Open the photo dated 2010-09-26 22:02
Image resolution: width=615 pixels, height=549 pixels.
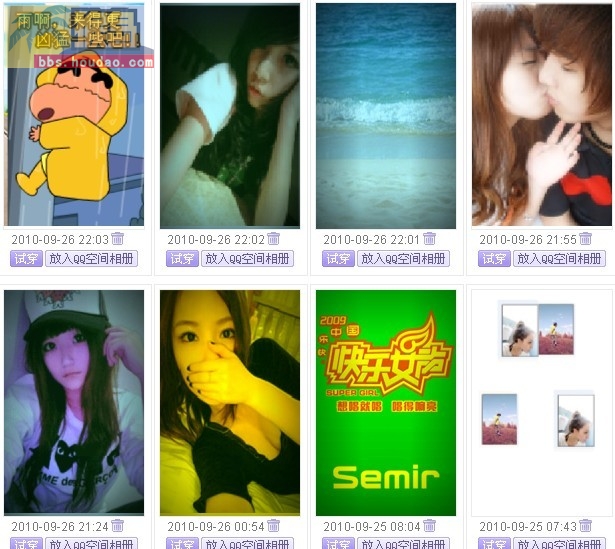point(230,115)
